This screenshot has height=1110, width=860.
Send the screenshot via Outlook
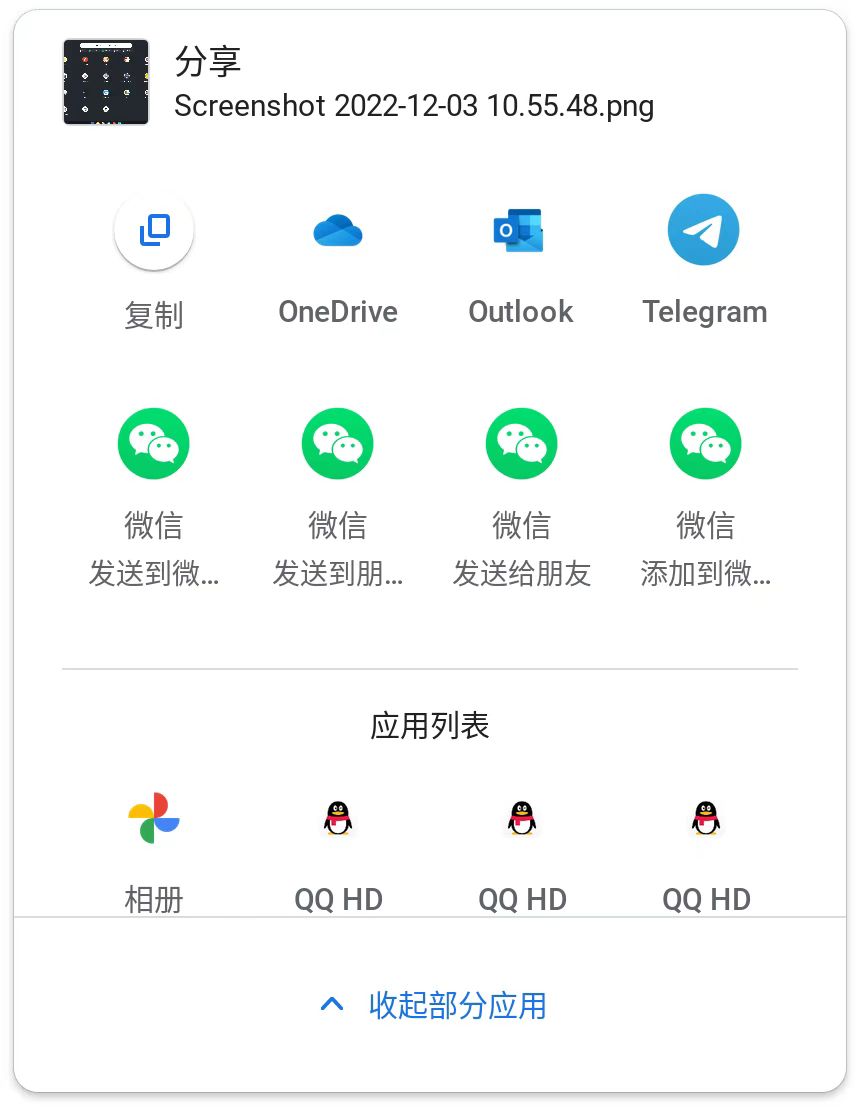(521, 232)
